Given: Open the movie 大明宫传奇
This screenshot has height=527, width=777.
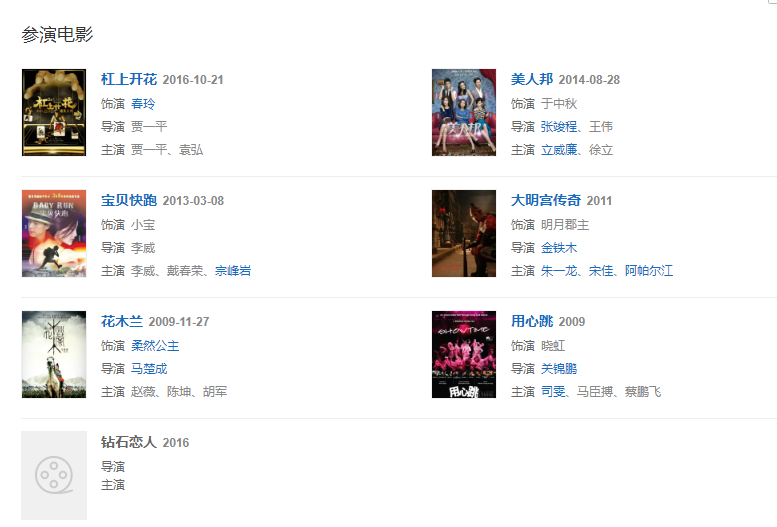Looking at the screenshot, I should (546, 201).
